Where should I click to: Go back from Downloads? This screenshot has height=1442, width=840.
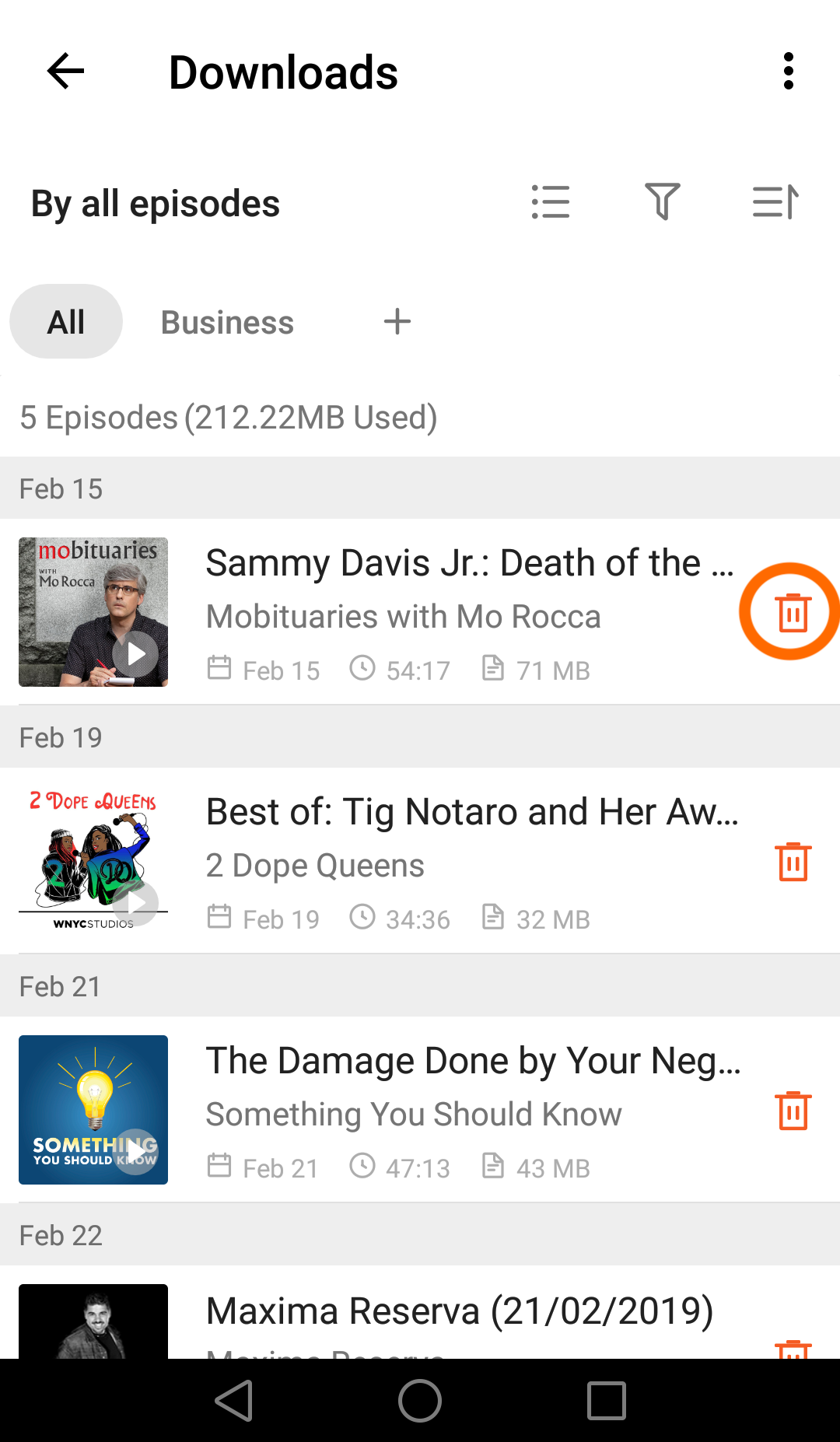66,72
